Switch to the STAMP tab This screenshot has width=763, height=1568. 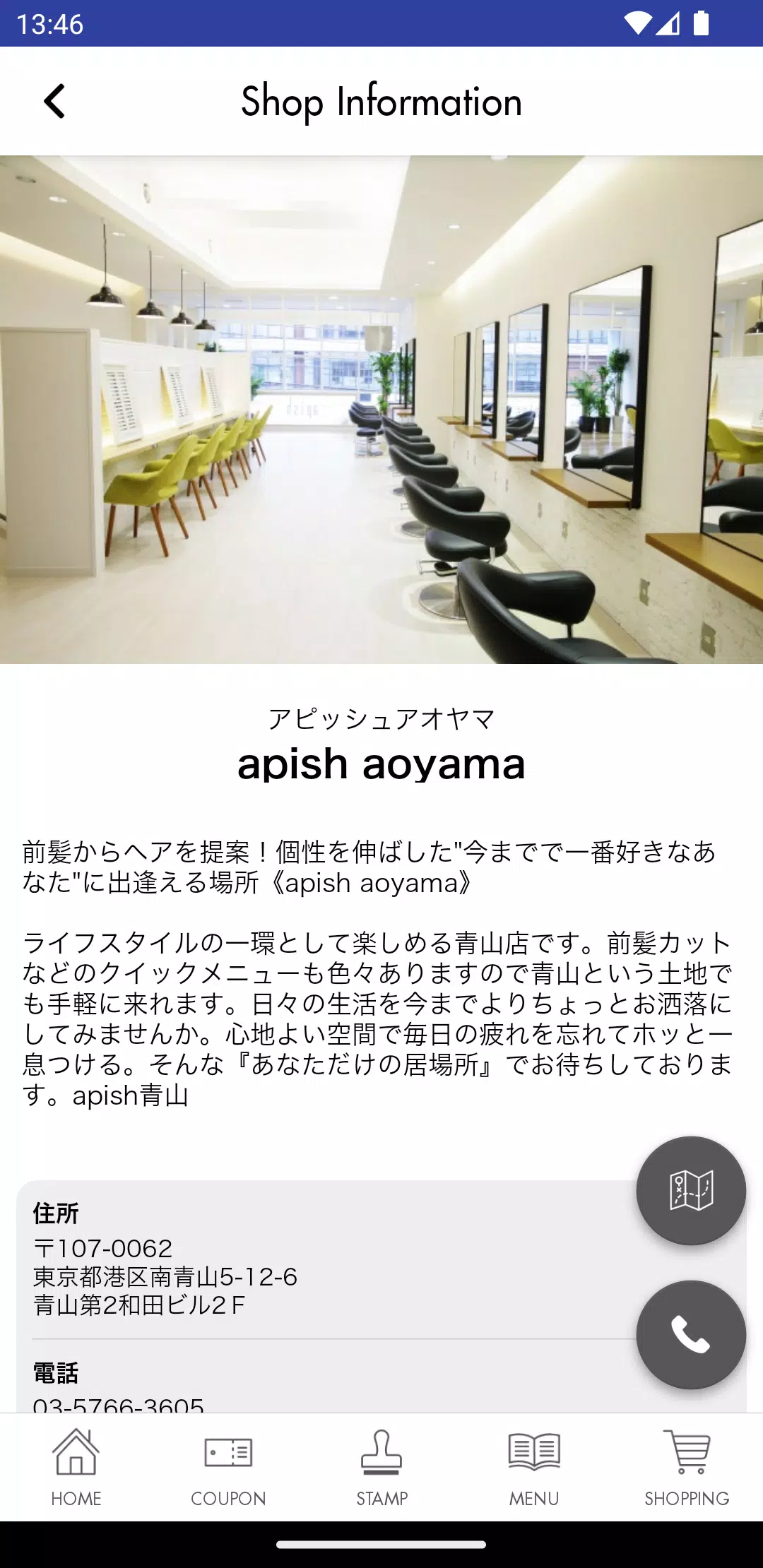[381, 1468]
